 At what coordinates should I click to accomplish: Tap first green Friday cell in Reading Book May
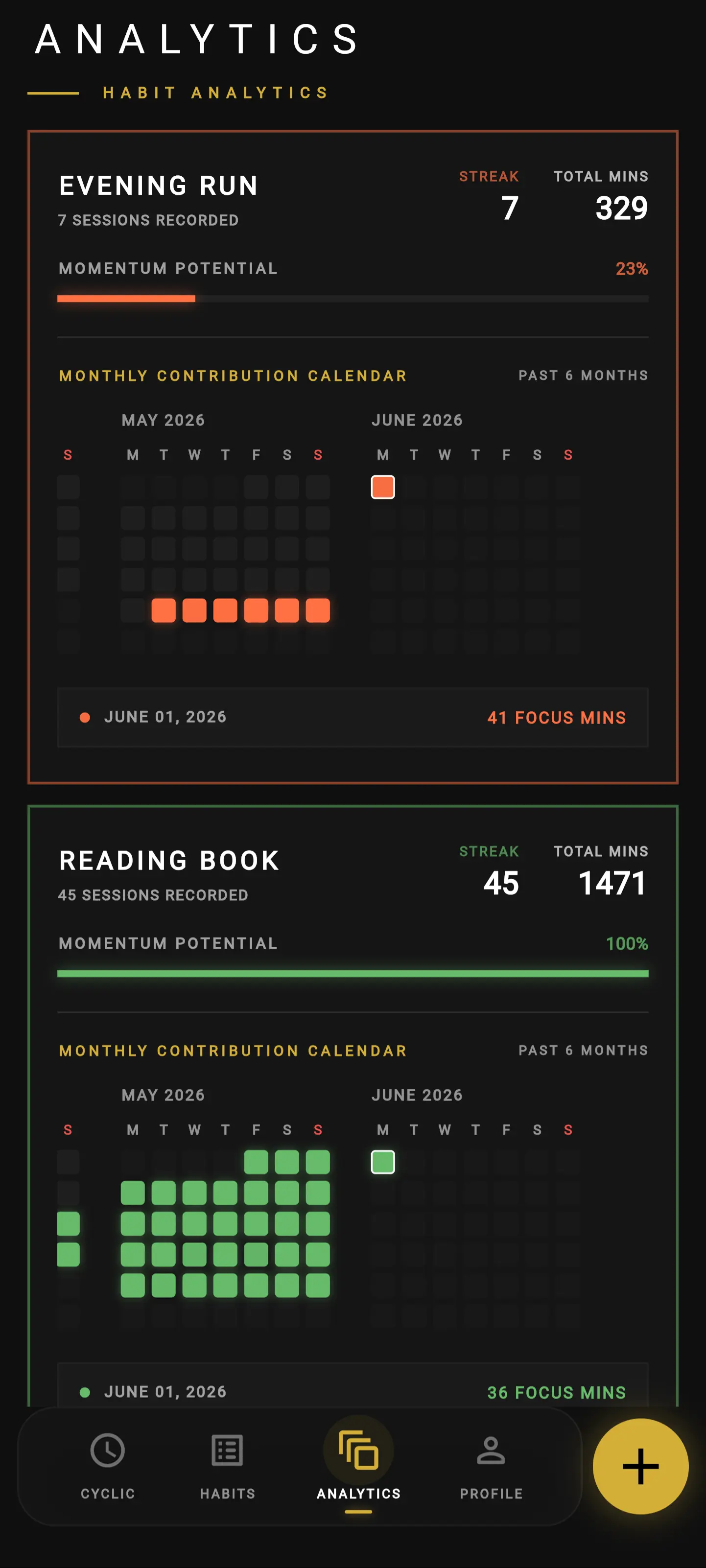[256, 1162]
